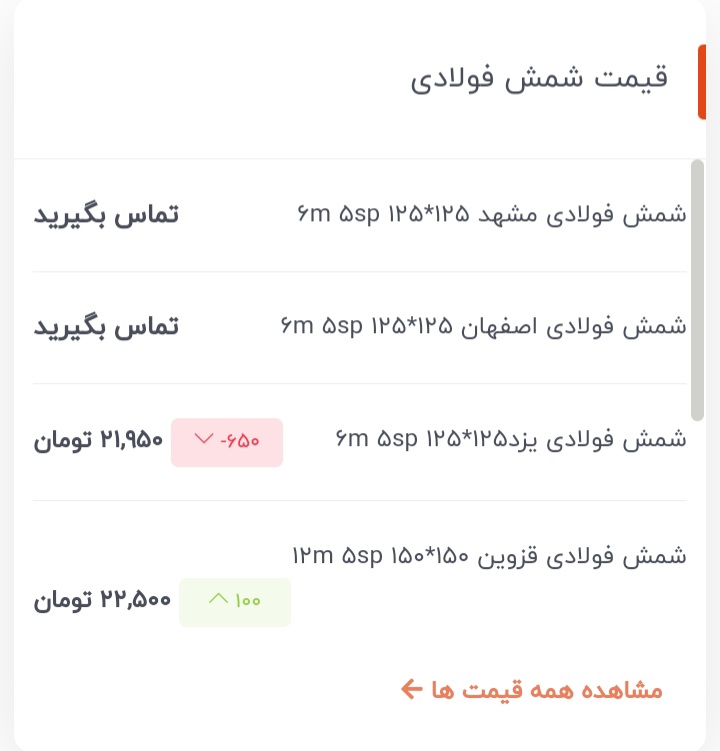The height and width of the screenshot is (751, 720).
Task: Open the شمش فولادی مشهد price row
Action: (x=492, y=215)
